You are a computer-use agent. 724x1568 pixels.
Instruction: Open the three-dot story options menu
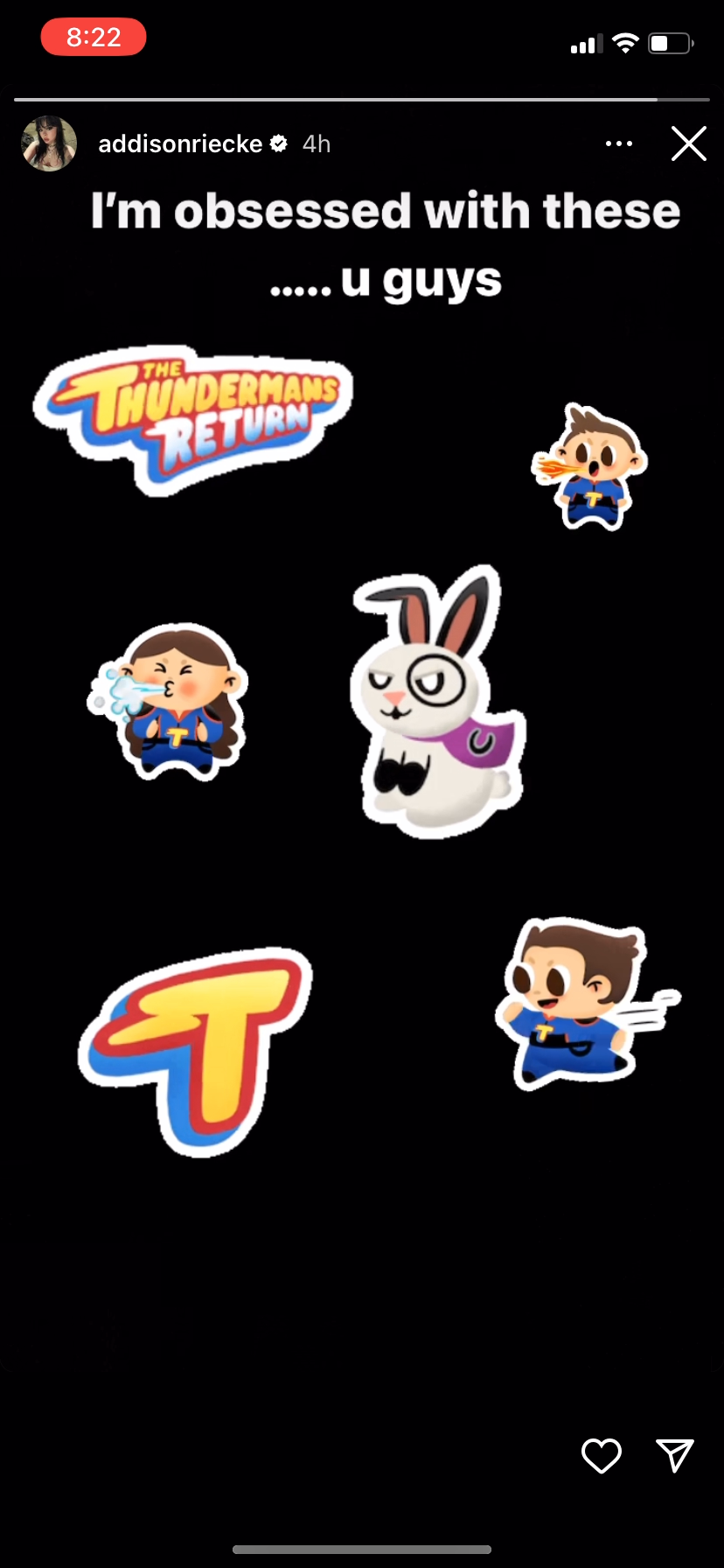point(619,143)
